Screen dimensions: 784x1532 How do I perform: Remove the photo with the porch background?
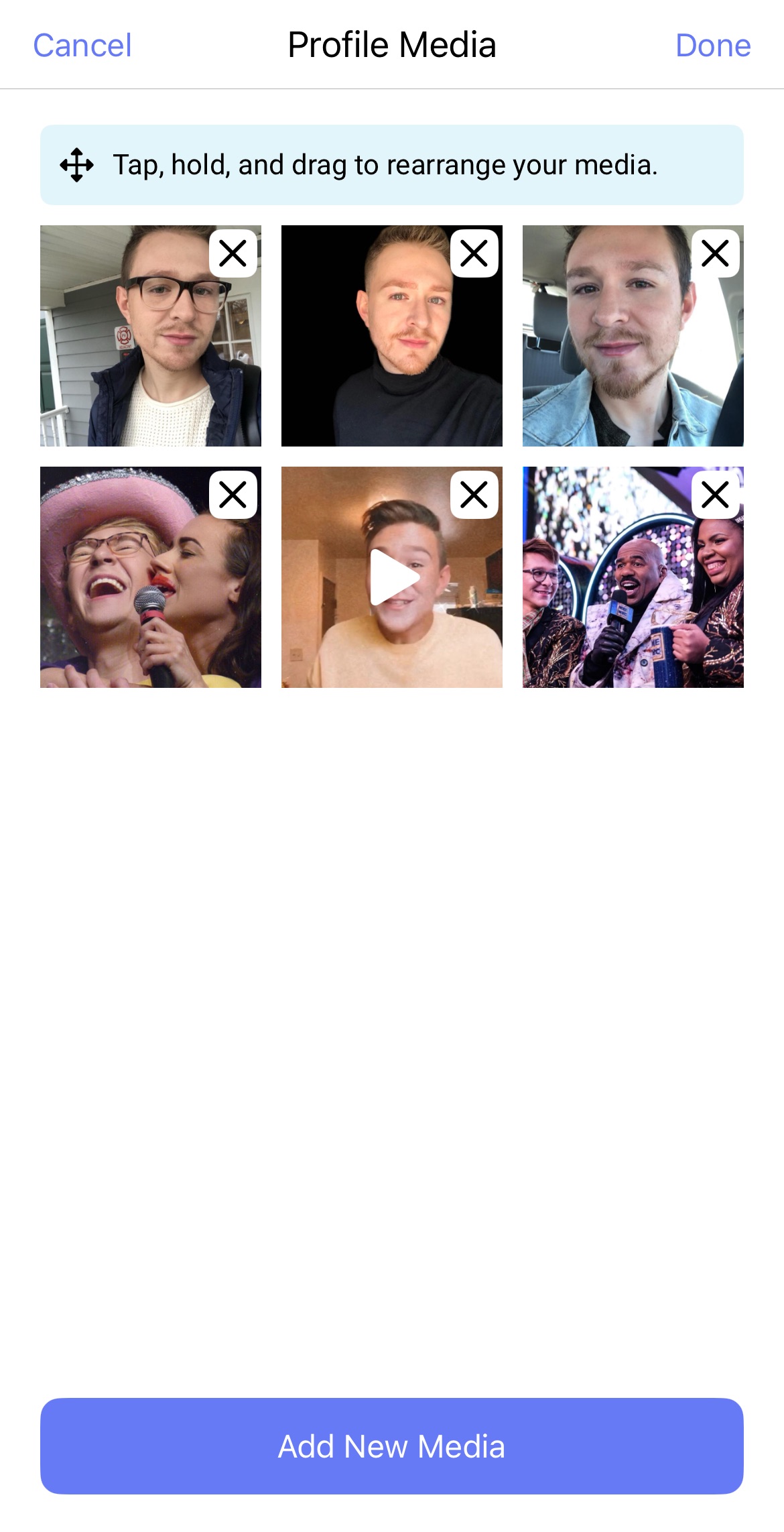click(x=233, y=253)
